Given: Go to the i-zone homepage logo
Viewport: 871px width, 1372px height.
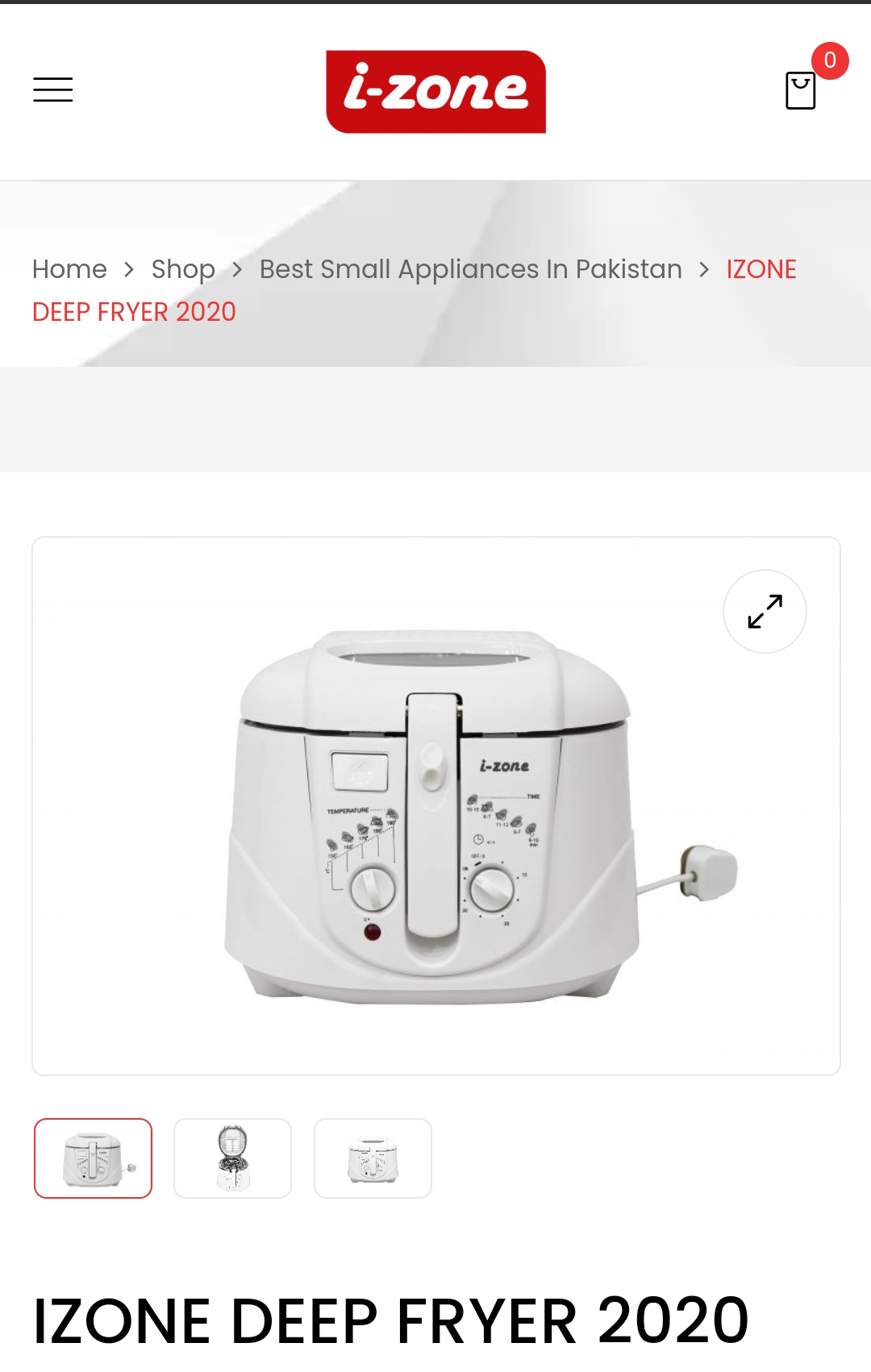Looking at the screenshot, I should point(435,92).
